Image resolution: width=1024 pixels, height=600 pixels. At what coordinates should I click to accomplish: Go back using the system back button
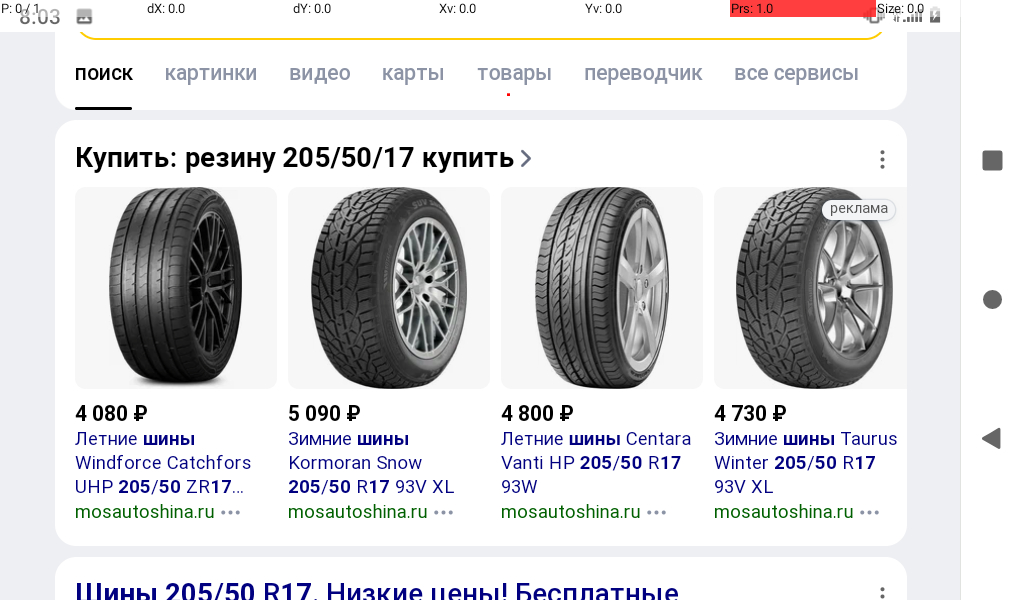click(991, 438)
